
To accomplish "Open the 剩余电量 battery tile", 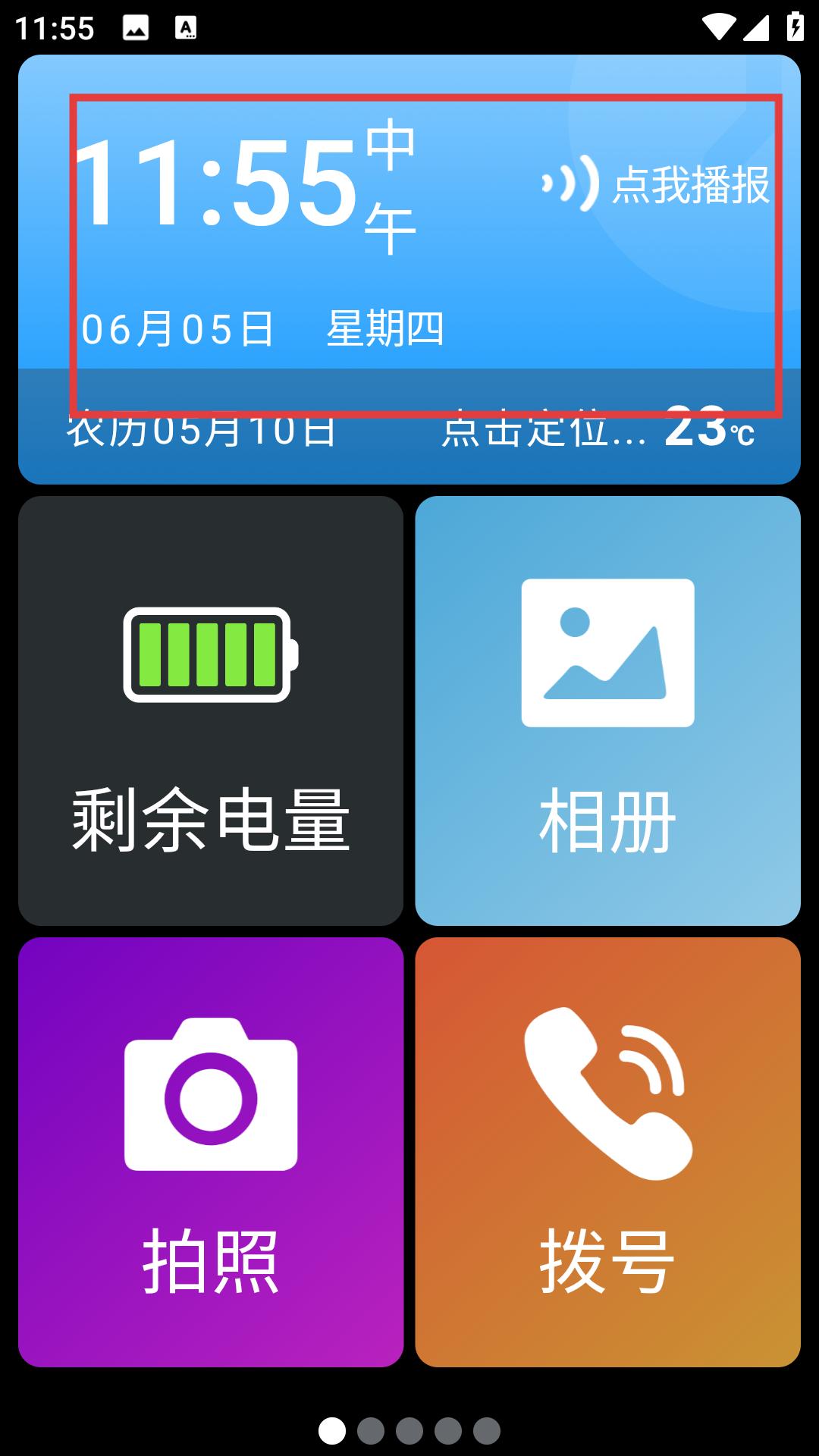I will (211, 711).
